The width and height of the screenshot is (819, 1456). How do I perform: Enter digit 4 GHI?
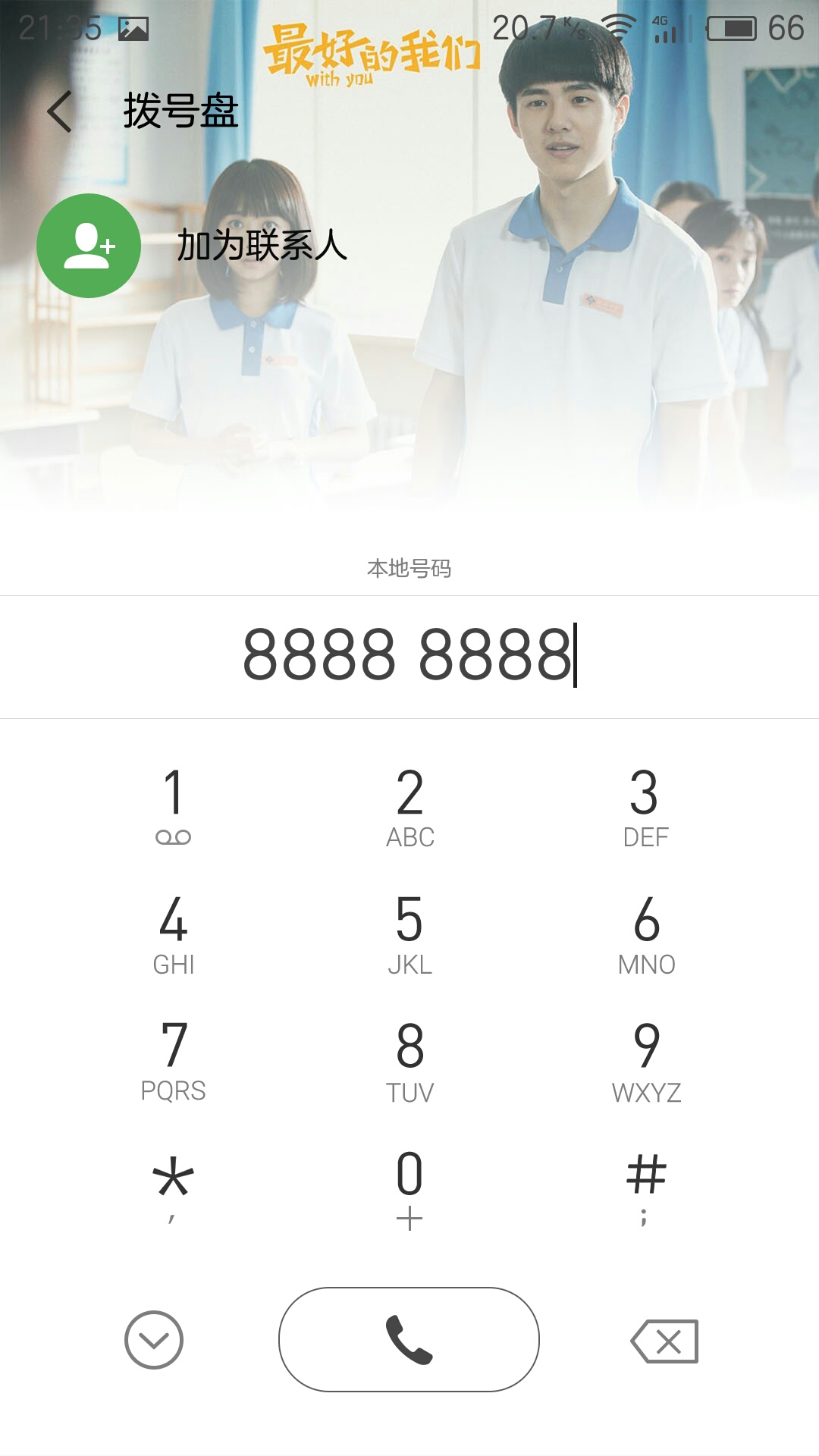point(173,934)
